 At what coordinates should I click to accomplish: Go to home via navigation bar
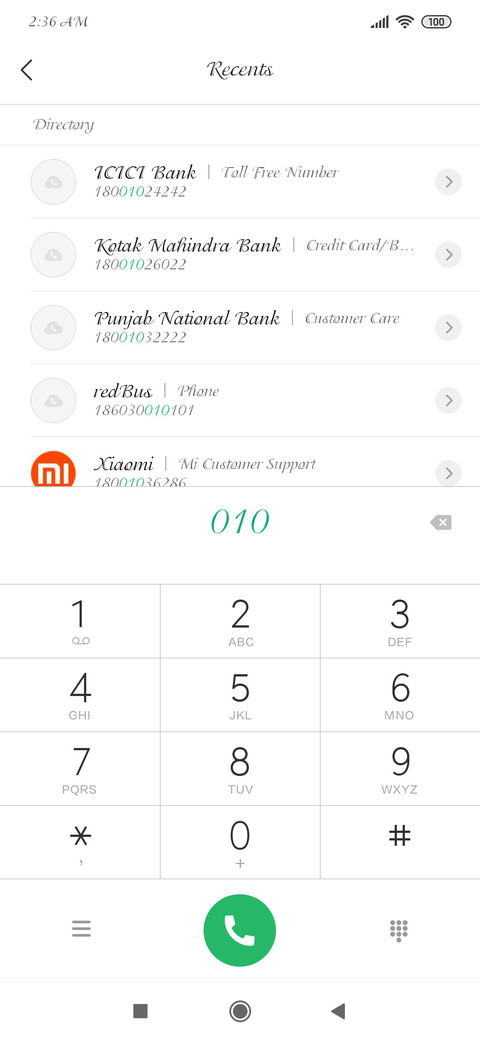coord(240,1011)
